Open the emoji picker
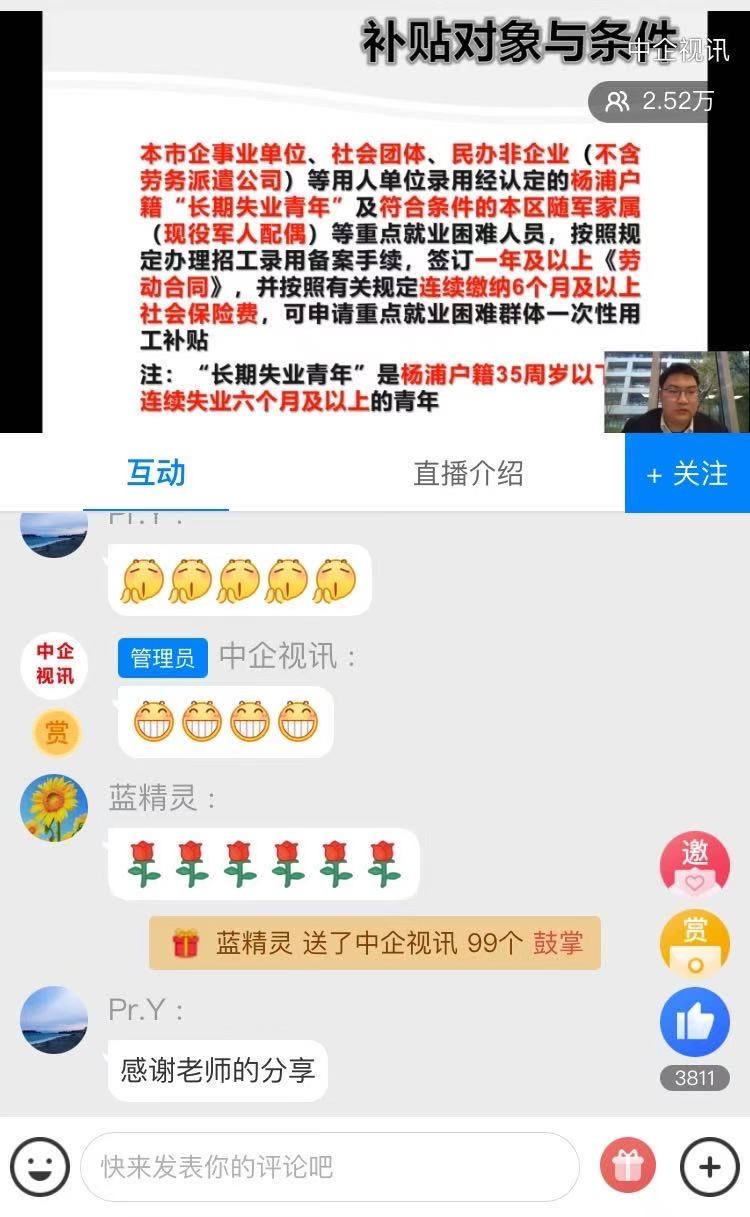Image resolution: width=750 pixels, height=1217 pixels. pos(40,1166)
